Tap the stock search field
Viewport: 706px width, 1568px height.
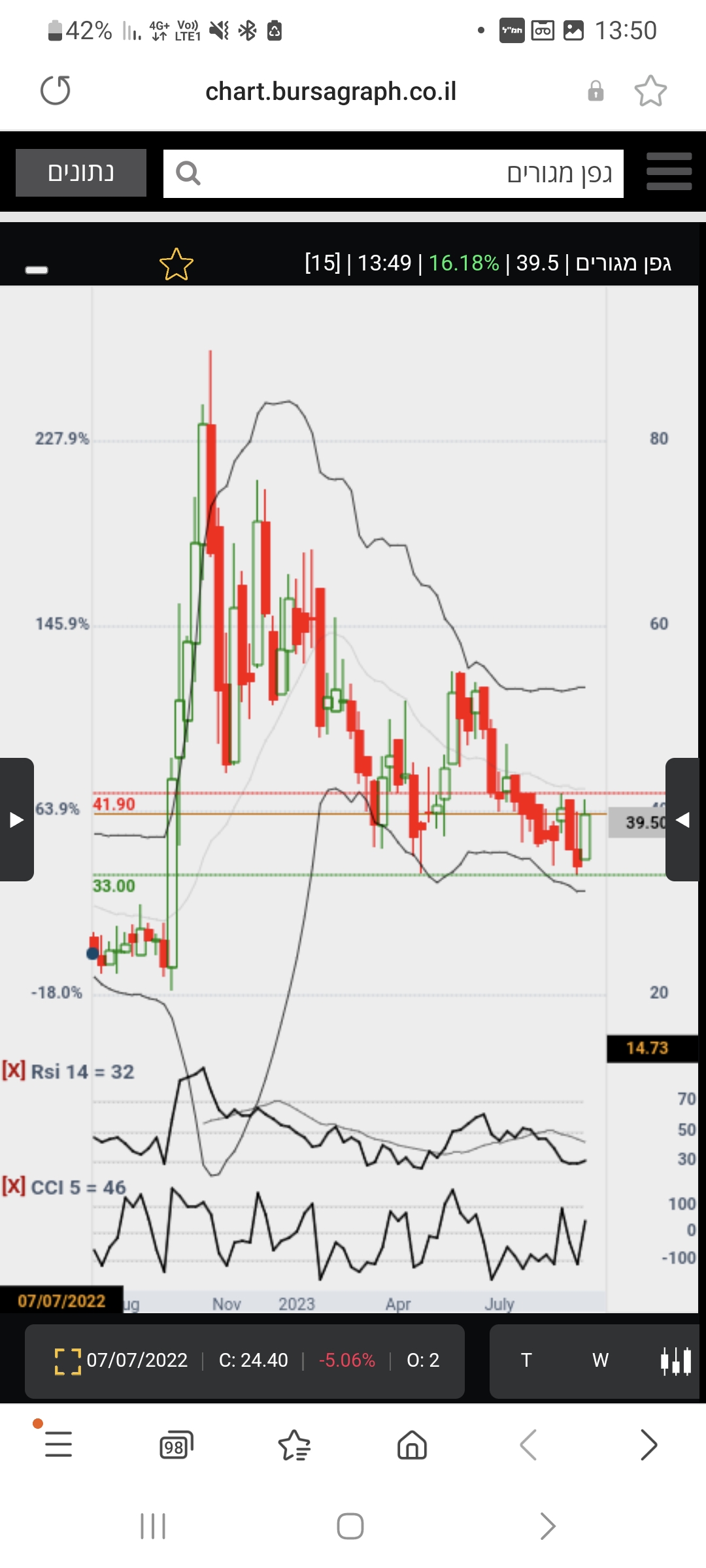392,174
